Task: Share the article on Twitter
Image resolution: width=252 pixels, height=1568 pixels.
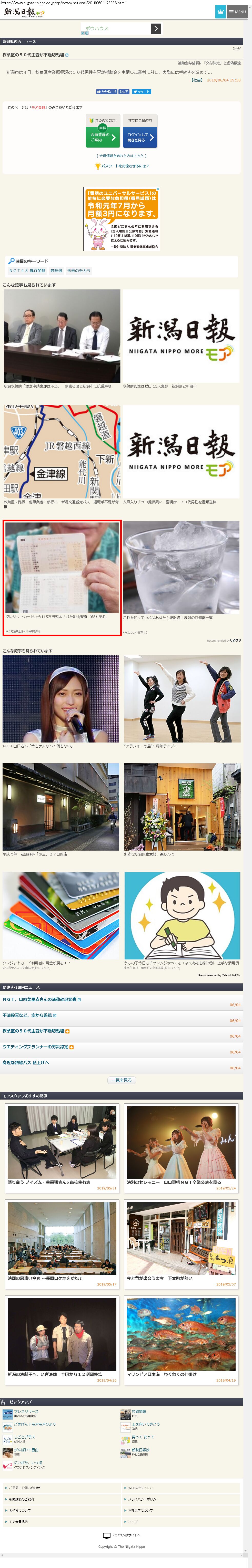Action: [141, 91]
